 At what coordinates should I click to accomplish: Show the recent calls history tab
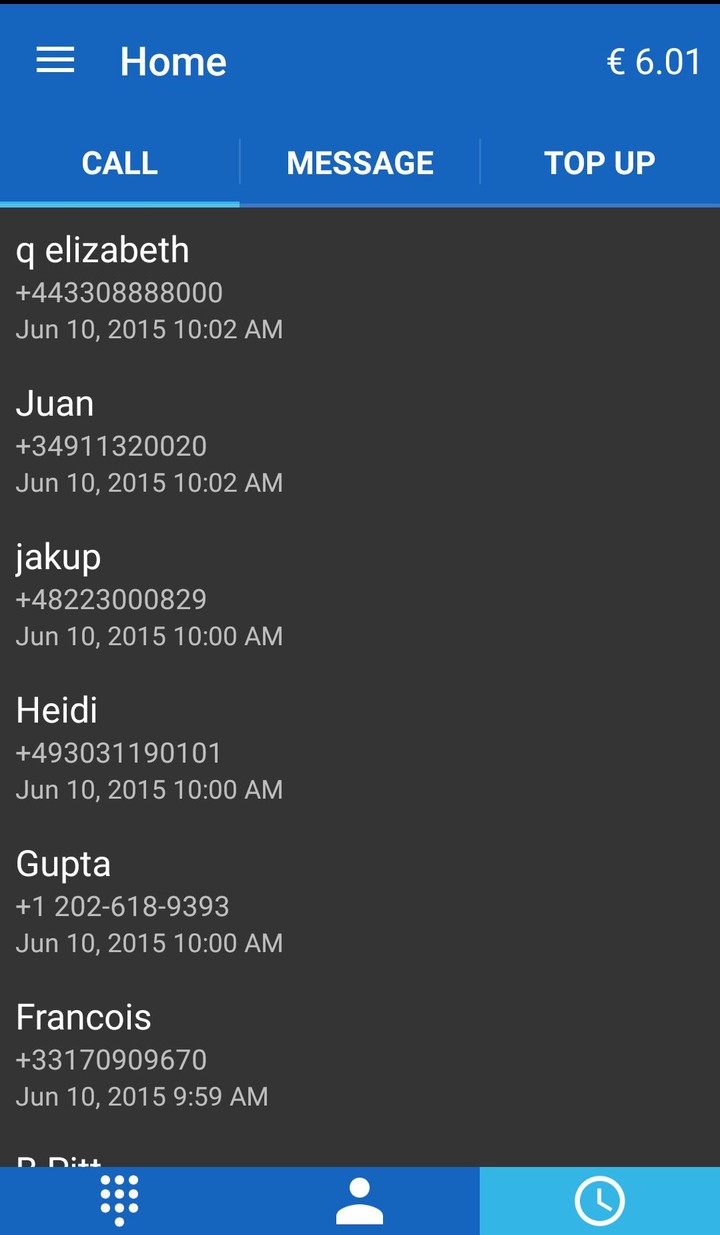(x=600, y=1200)
